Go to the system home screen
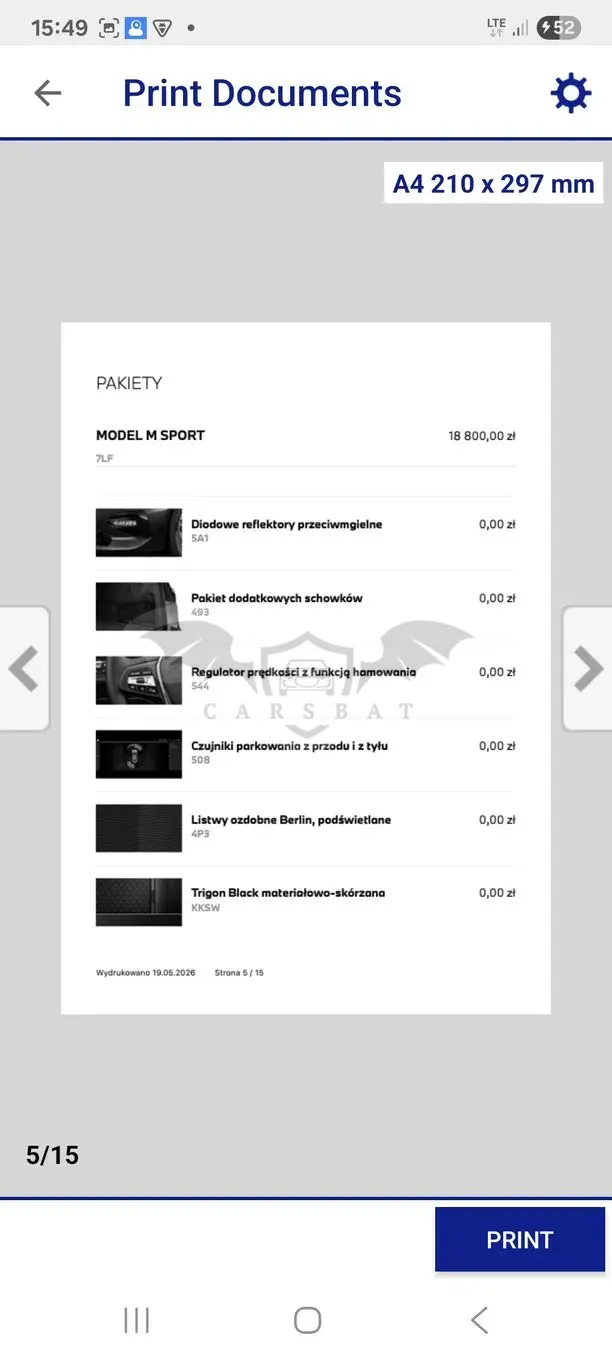 click(x=307, y=1320)
